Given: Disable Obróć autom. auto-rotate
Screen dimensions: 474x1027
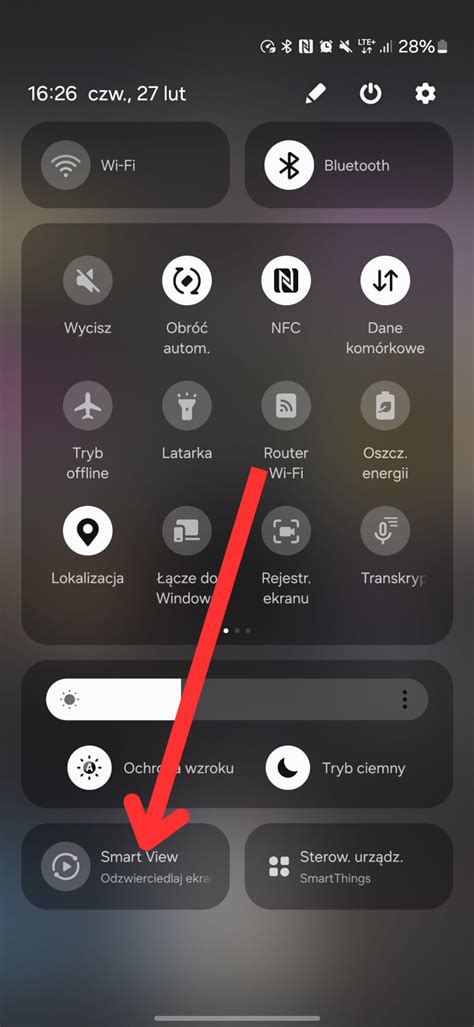Looking at the screenshot, I should tap(187, 280).
